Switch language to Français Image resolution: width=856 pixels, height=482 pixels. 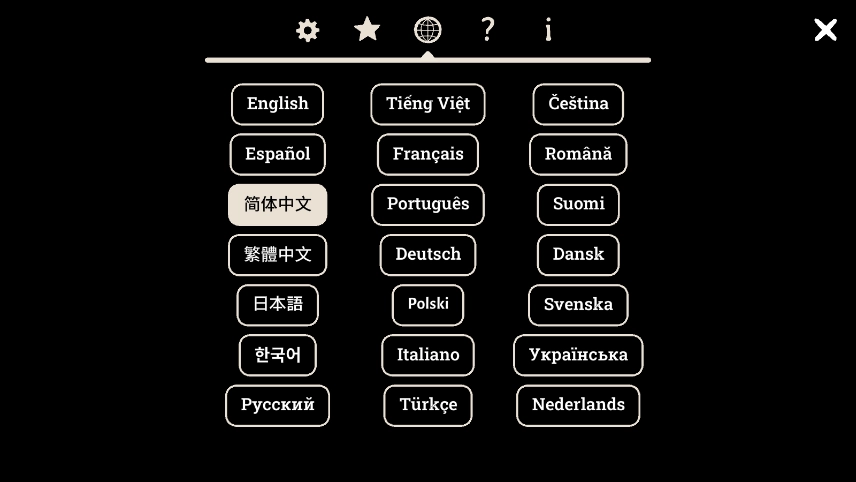pos(428,154)
